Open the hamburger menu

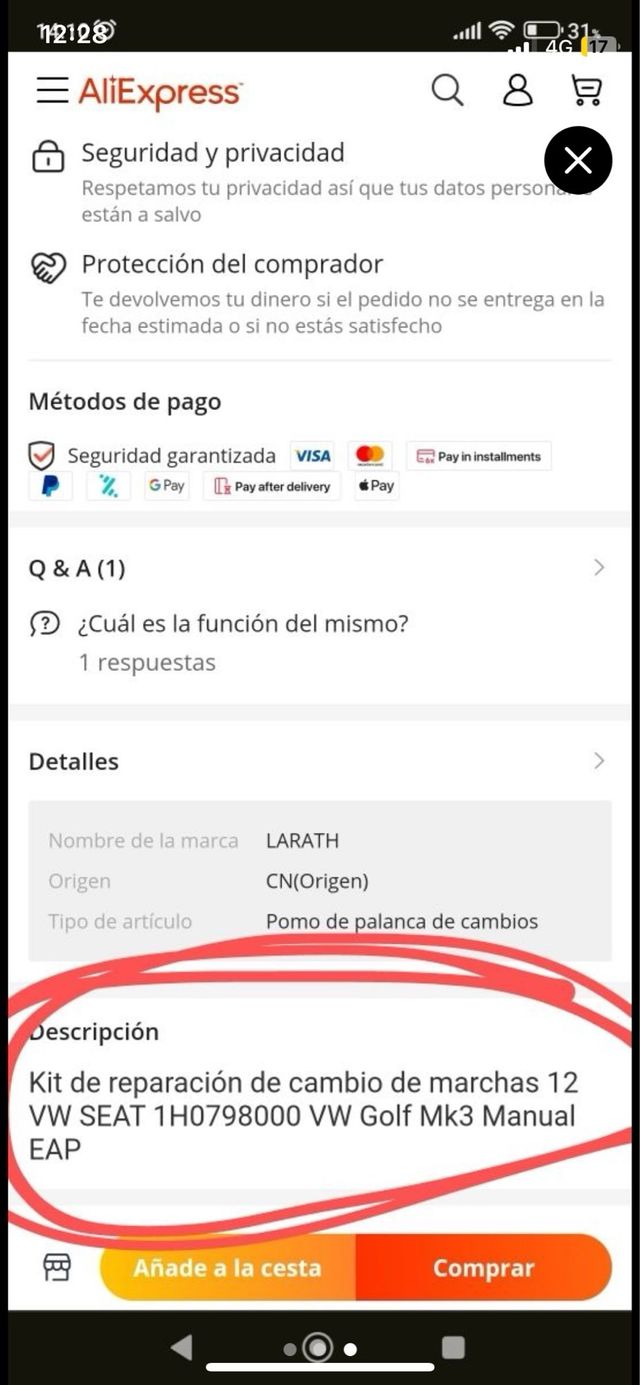point(52,90)
